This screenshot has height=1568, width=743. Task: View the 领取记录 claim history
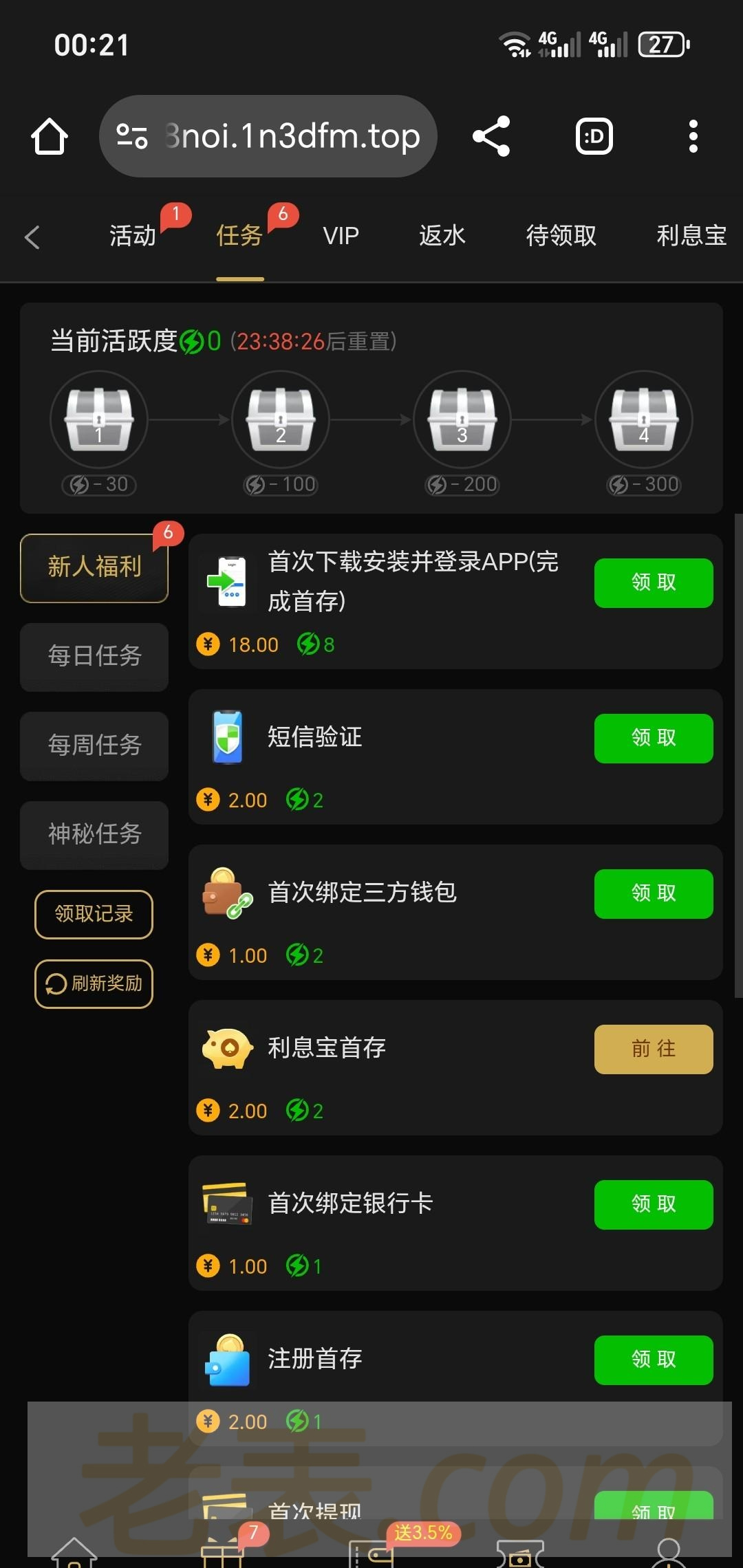click(x=94, y=914)
